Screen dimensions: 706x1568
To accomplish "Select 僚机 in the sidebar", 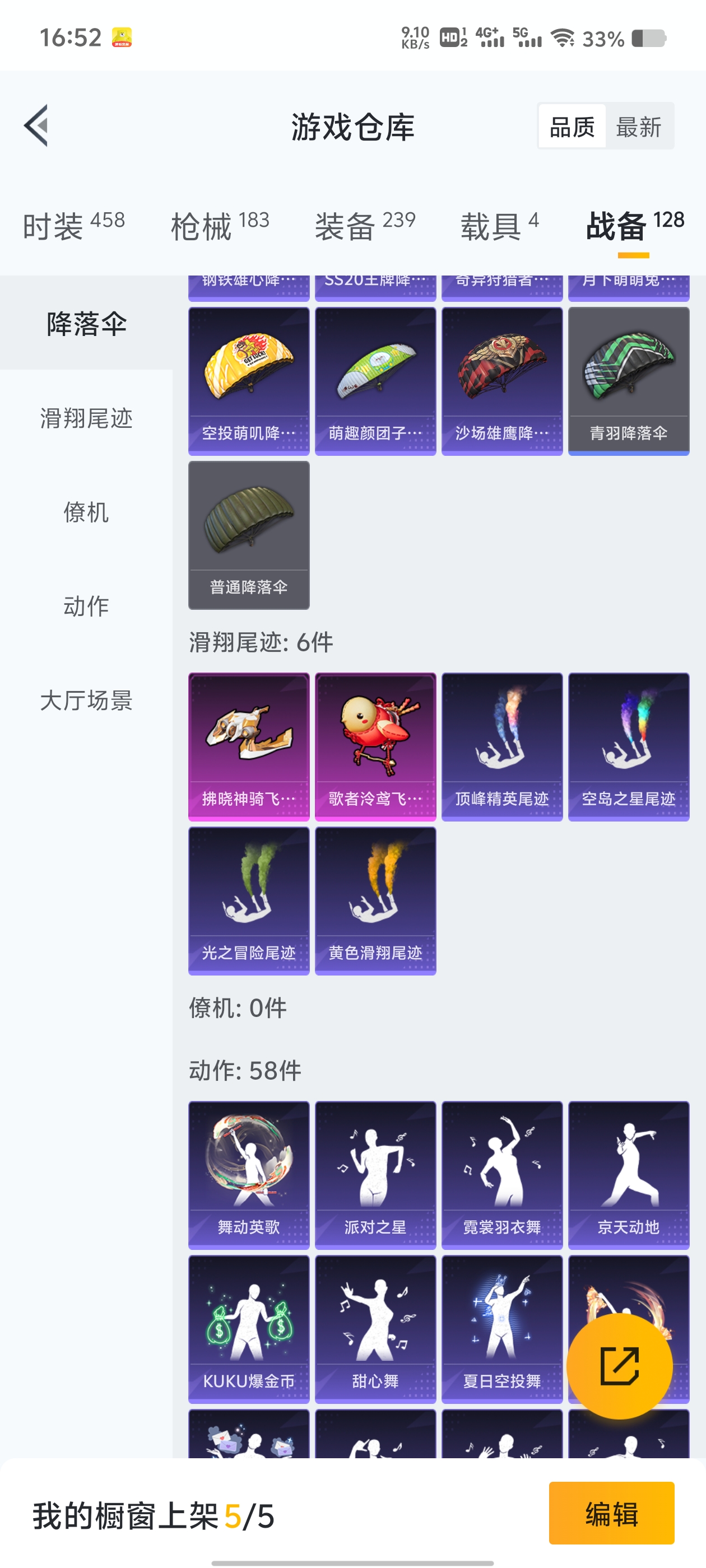I will click(x=86, y=512).
